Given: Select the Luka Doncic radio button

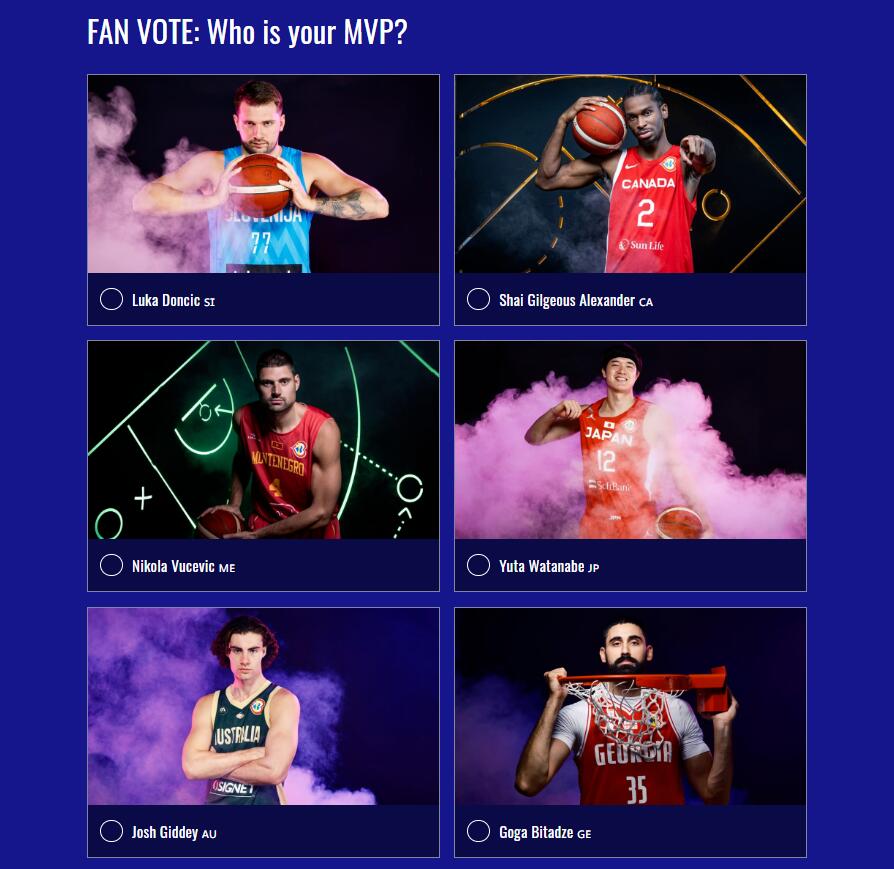Looking at the screenshot, I should coord(111,299).
